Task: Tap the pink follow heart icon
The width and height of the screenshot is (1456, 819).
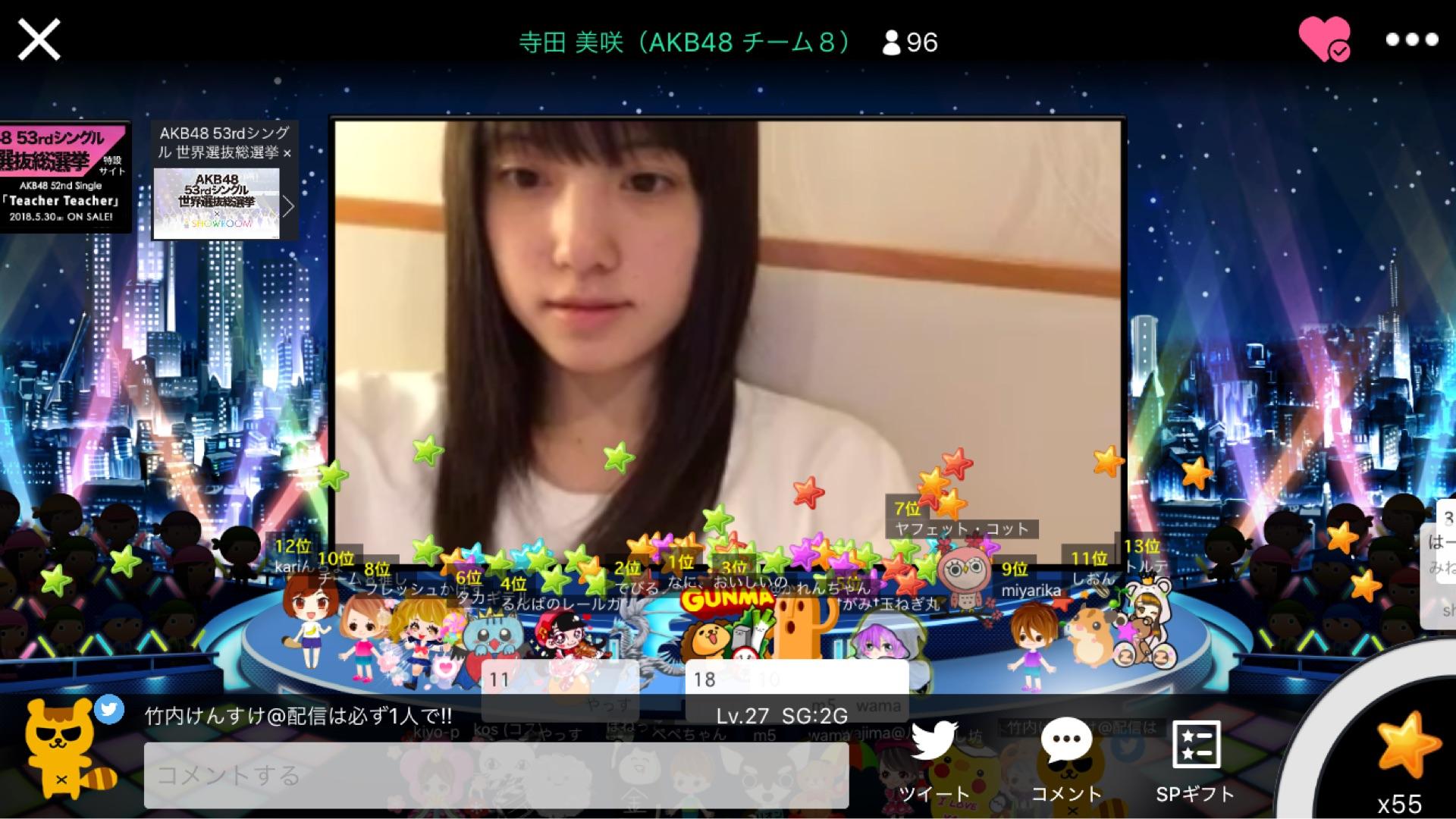Action: click(x=1324, y=39)
